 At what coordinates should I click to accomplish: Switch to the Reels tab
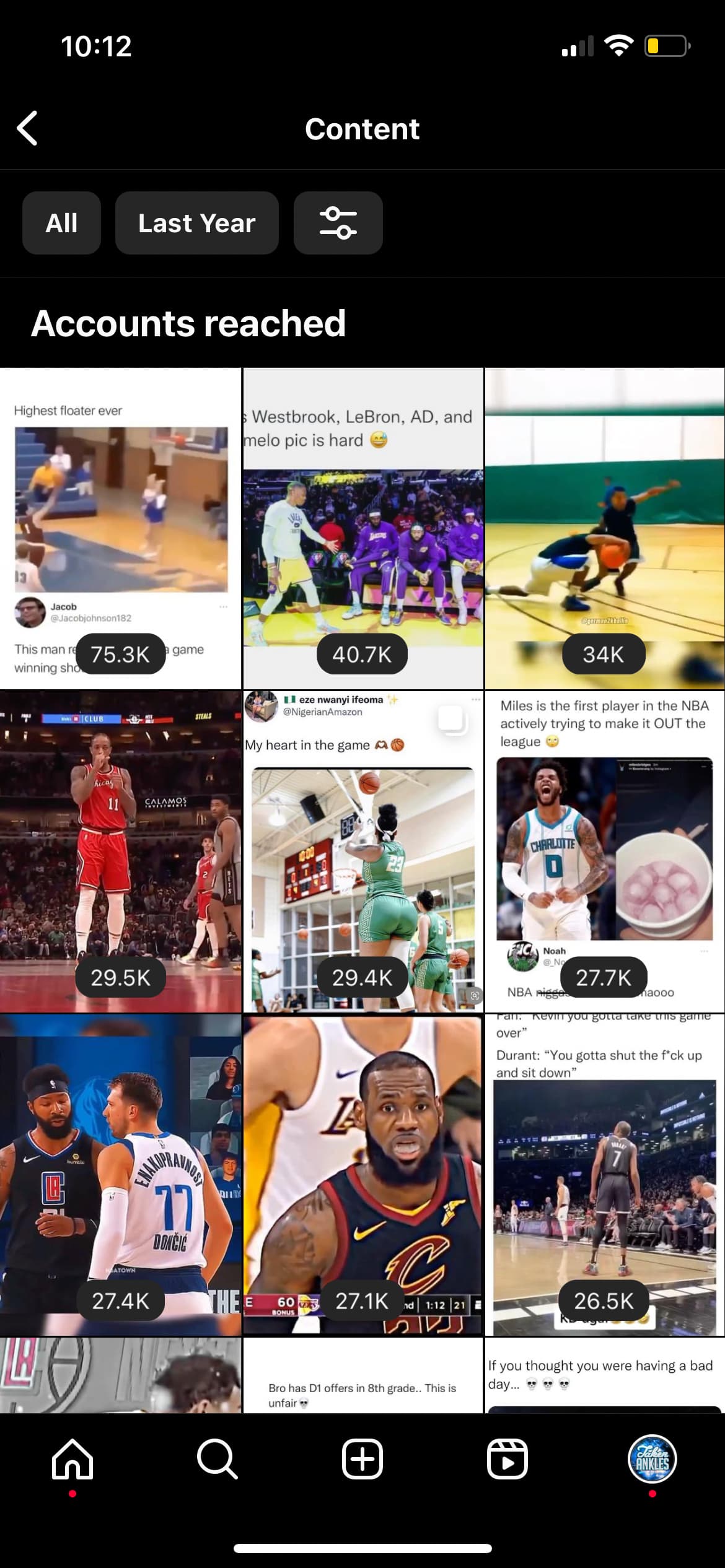coord(507,1459)
